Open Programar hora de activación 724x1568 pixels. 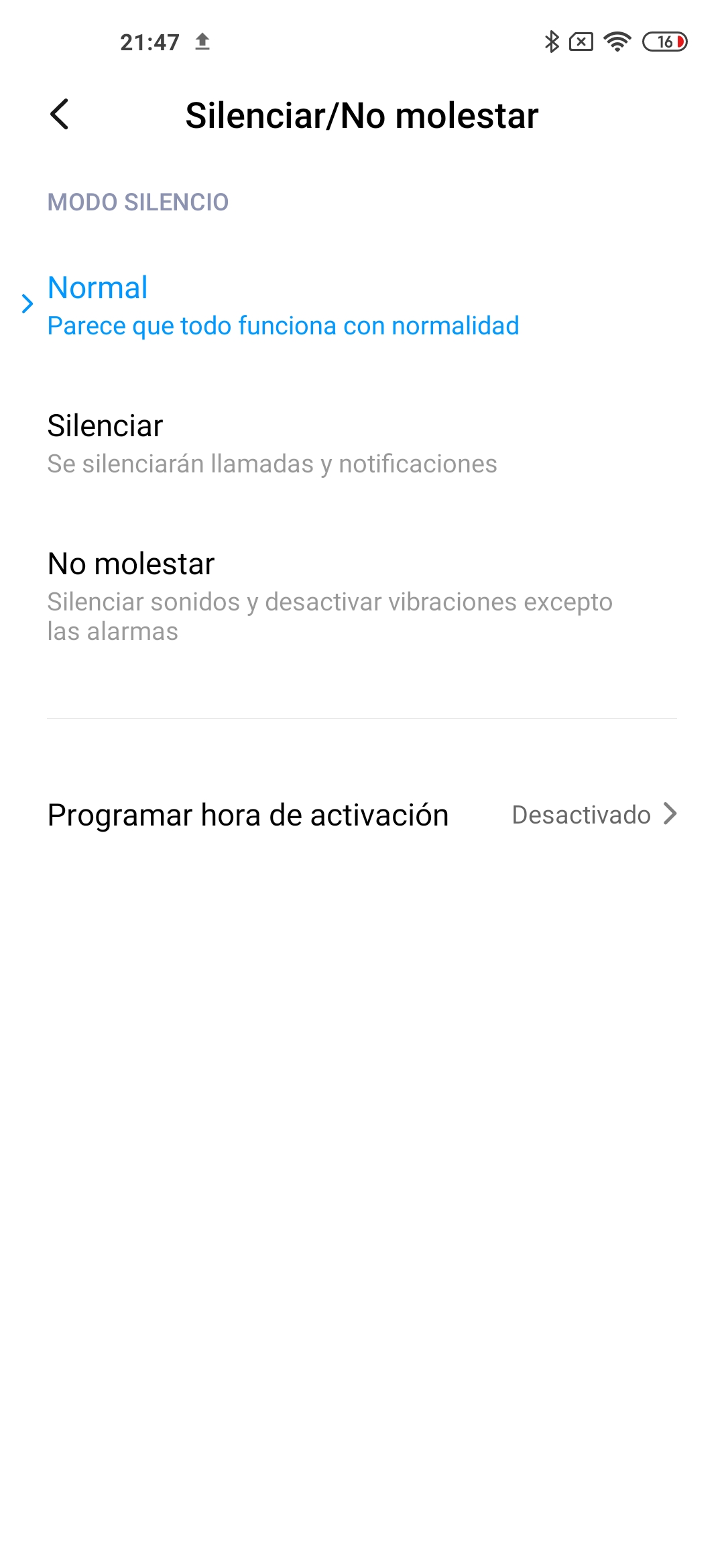(362, 815)
